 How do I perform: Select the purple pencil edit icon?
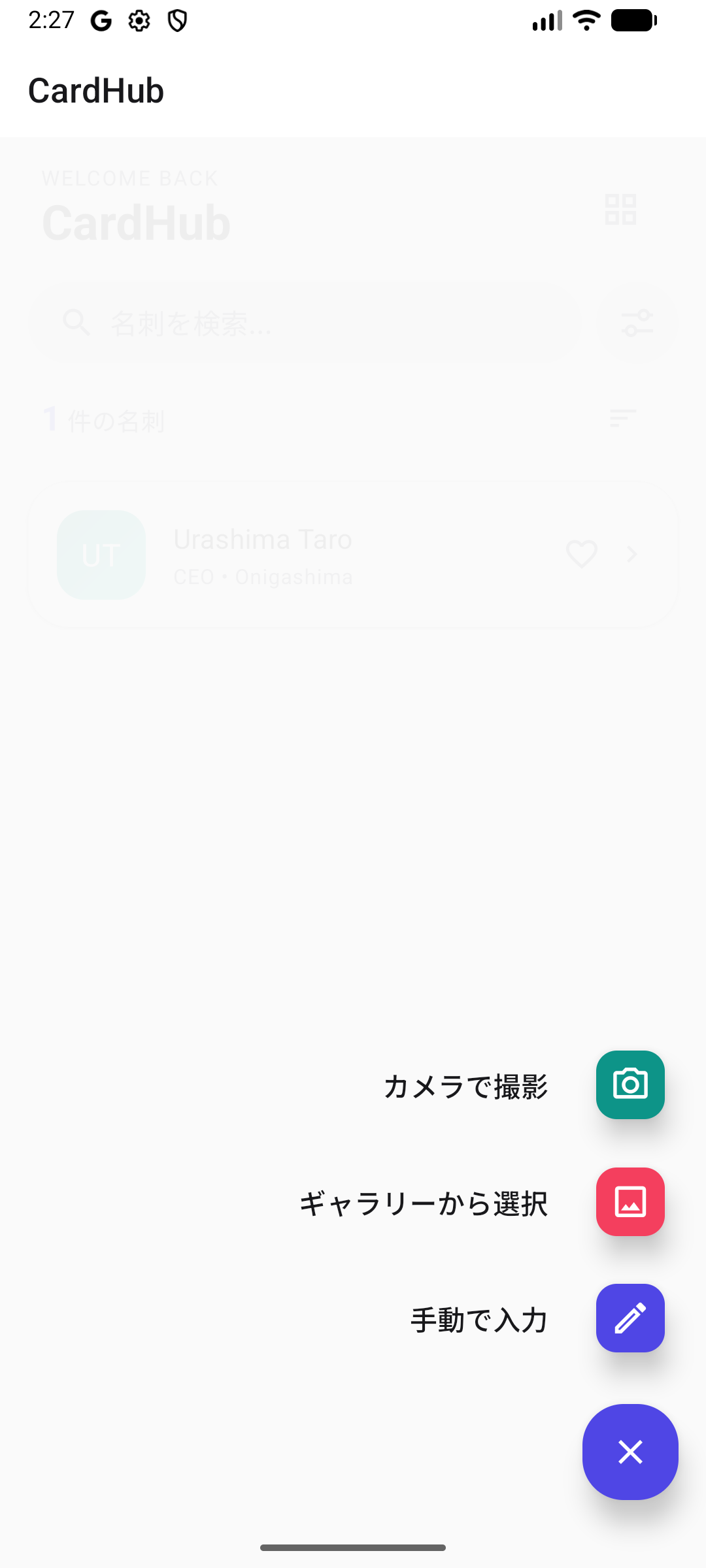(630, 1318)
